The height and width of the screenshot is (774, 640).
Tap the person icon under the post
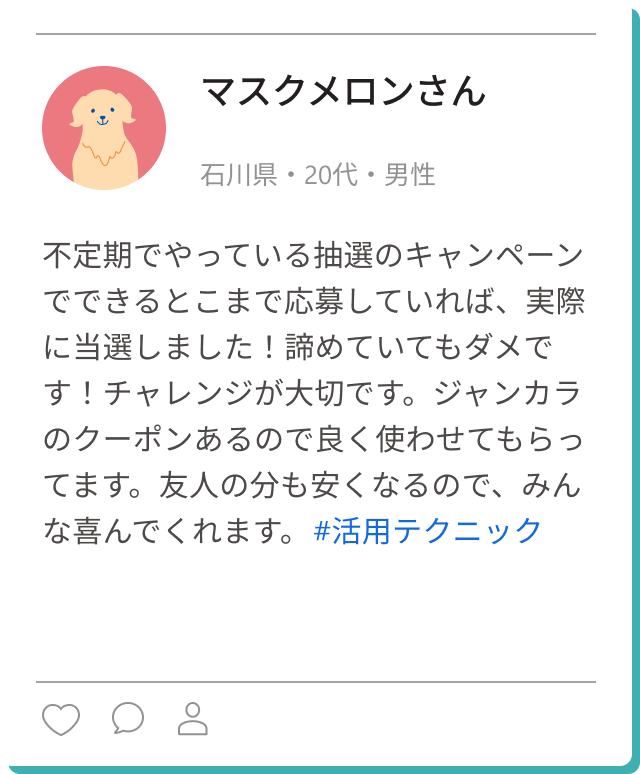192,718
